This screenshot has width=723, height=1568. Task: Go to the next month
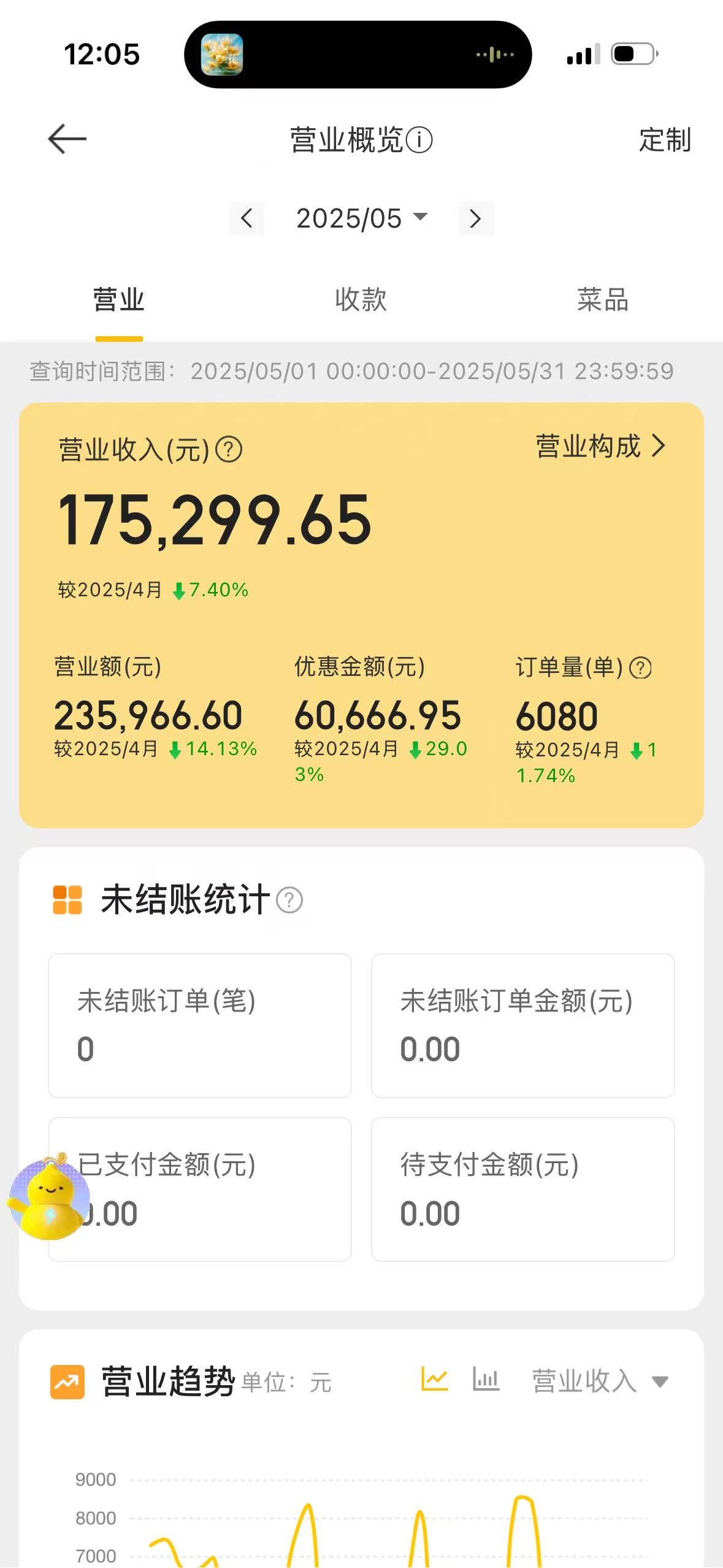(475, 218)
